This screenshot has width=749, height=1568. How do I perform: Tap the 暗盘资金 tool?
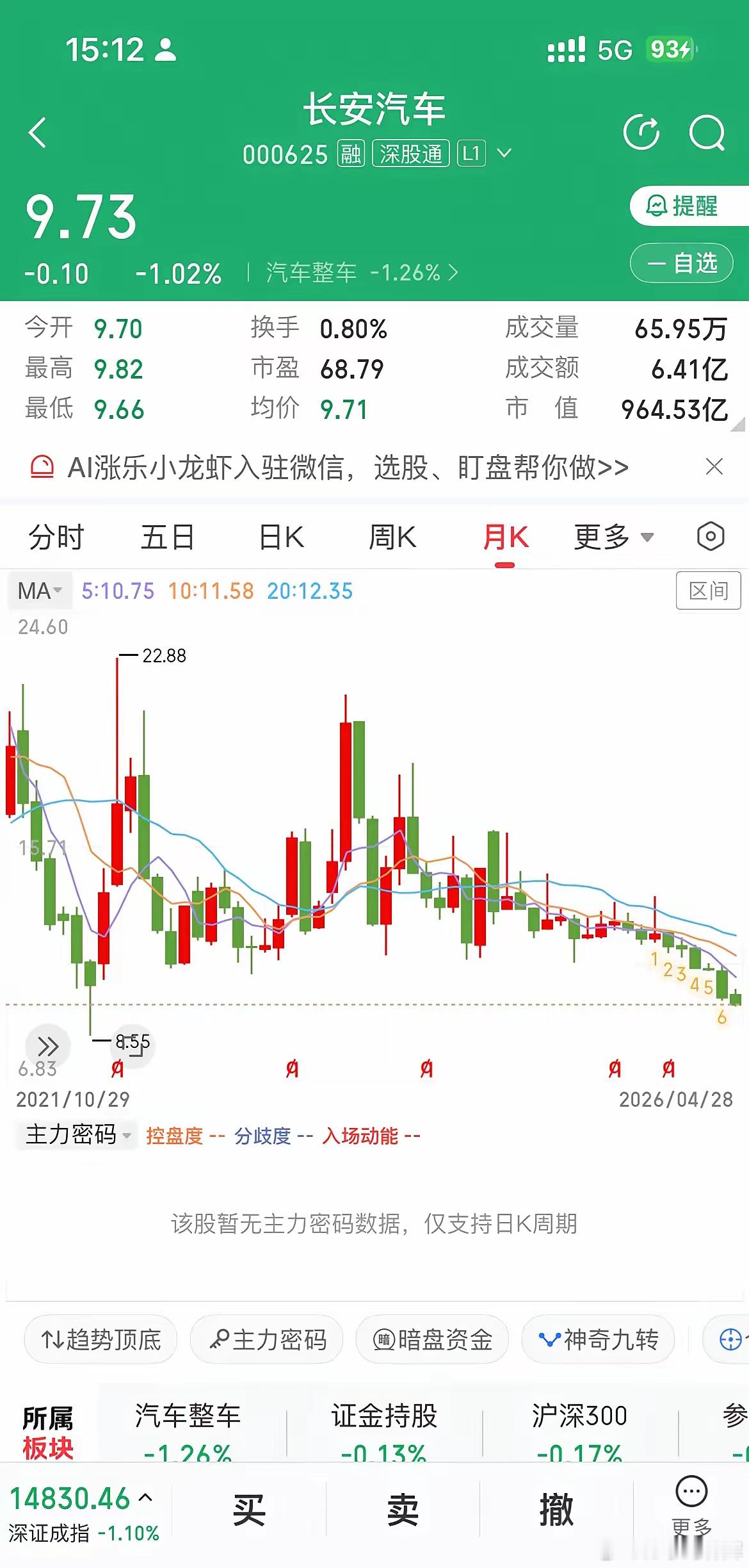click(432, 1339)
